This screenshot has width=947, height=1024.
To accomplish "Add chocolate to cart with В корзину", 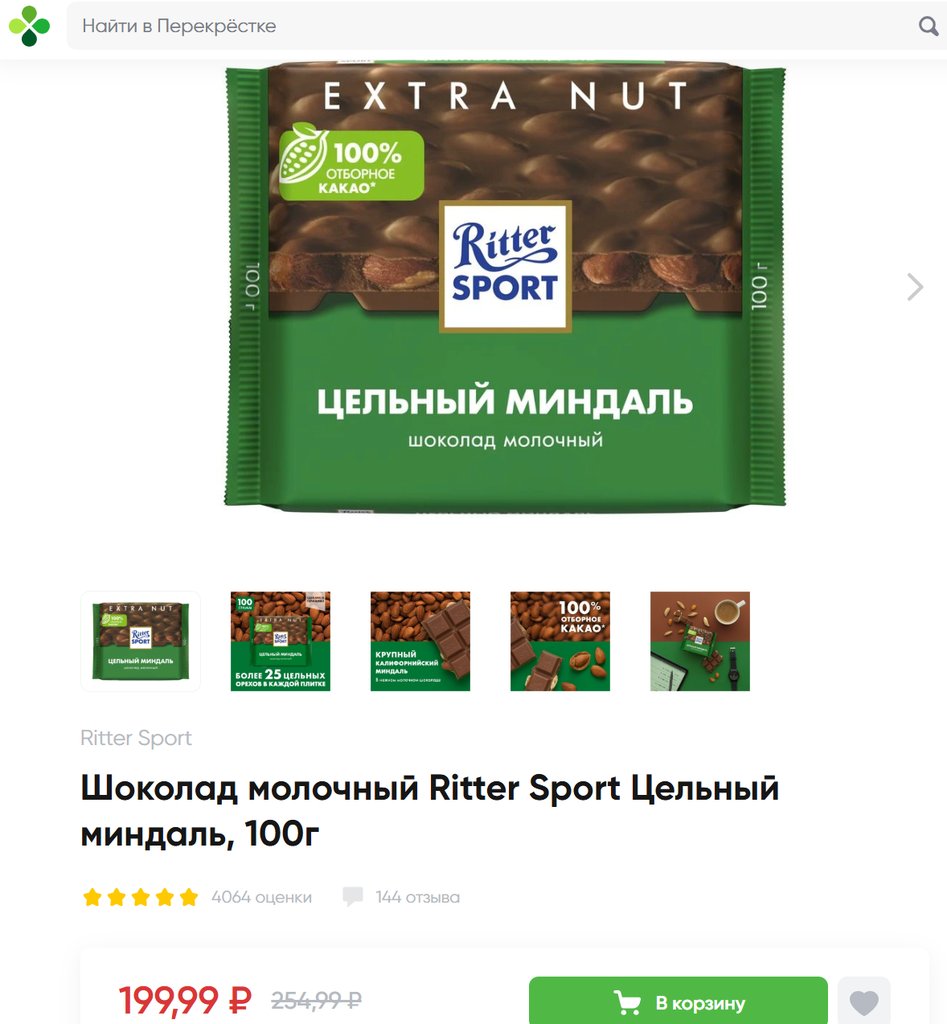I will tap(678, 1002).
